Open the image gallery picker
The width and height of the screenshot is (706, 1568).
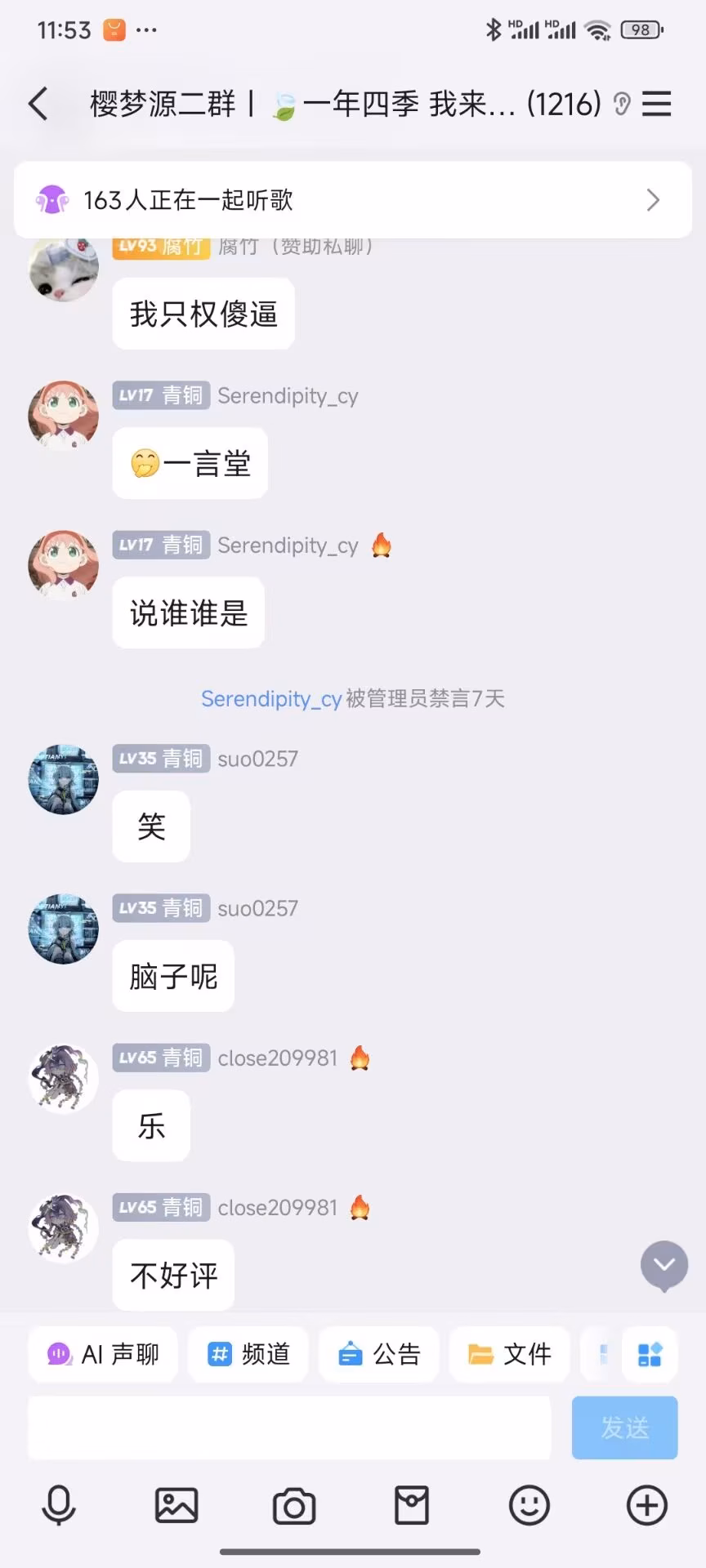click(x=176, y=1505)
